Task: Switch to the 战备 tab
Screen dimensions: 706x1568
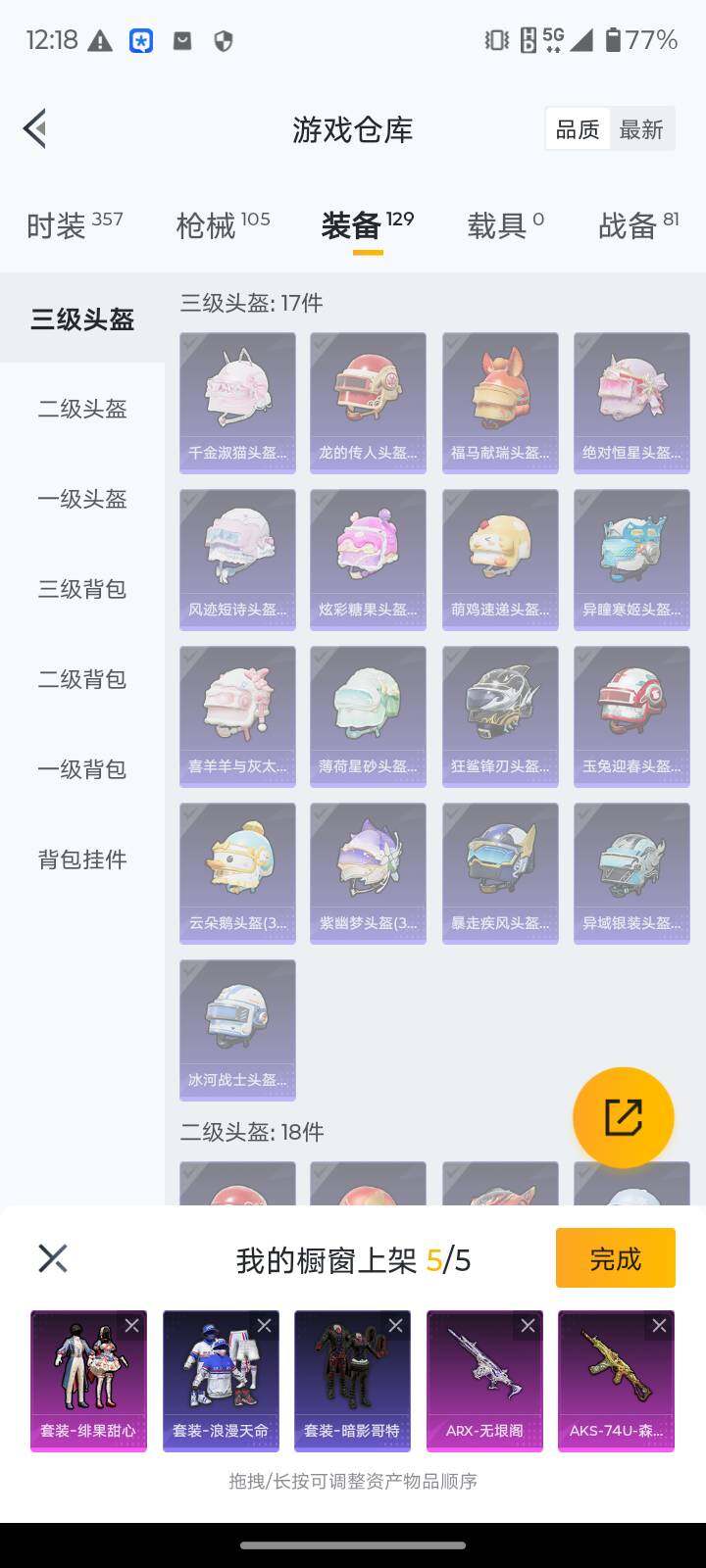Action: pos(637,225)
